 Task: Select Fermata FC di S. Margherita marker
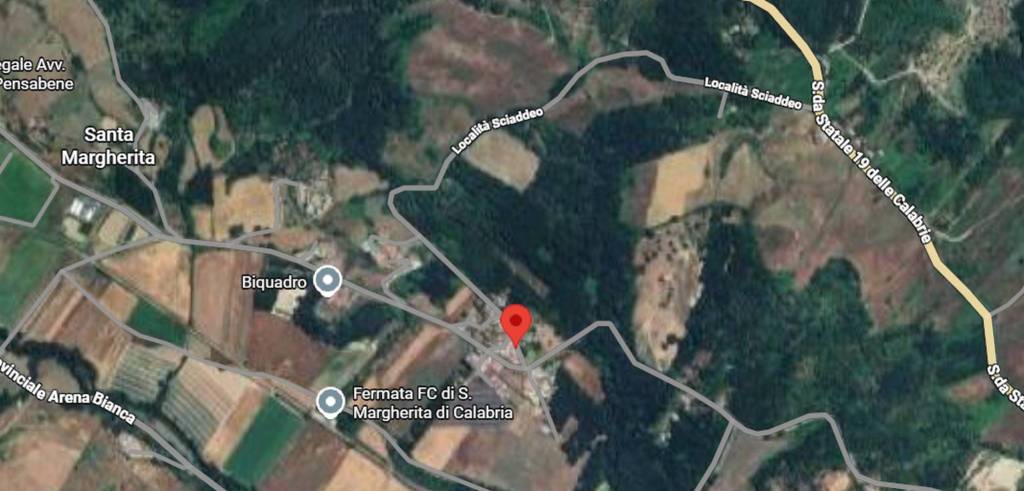click(330, 402)
